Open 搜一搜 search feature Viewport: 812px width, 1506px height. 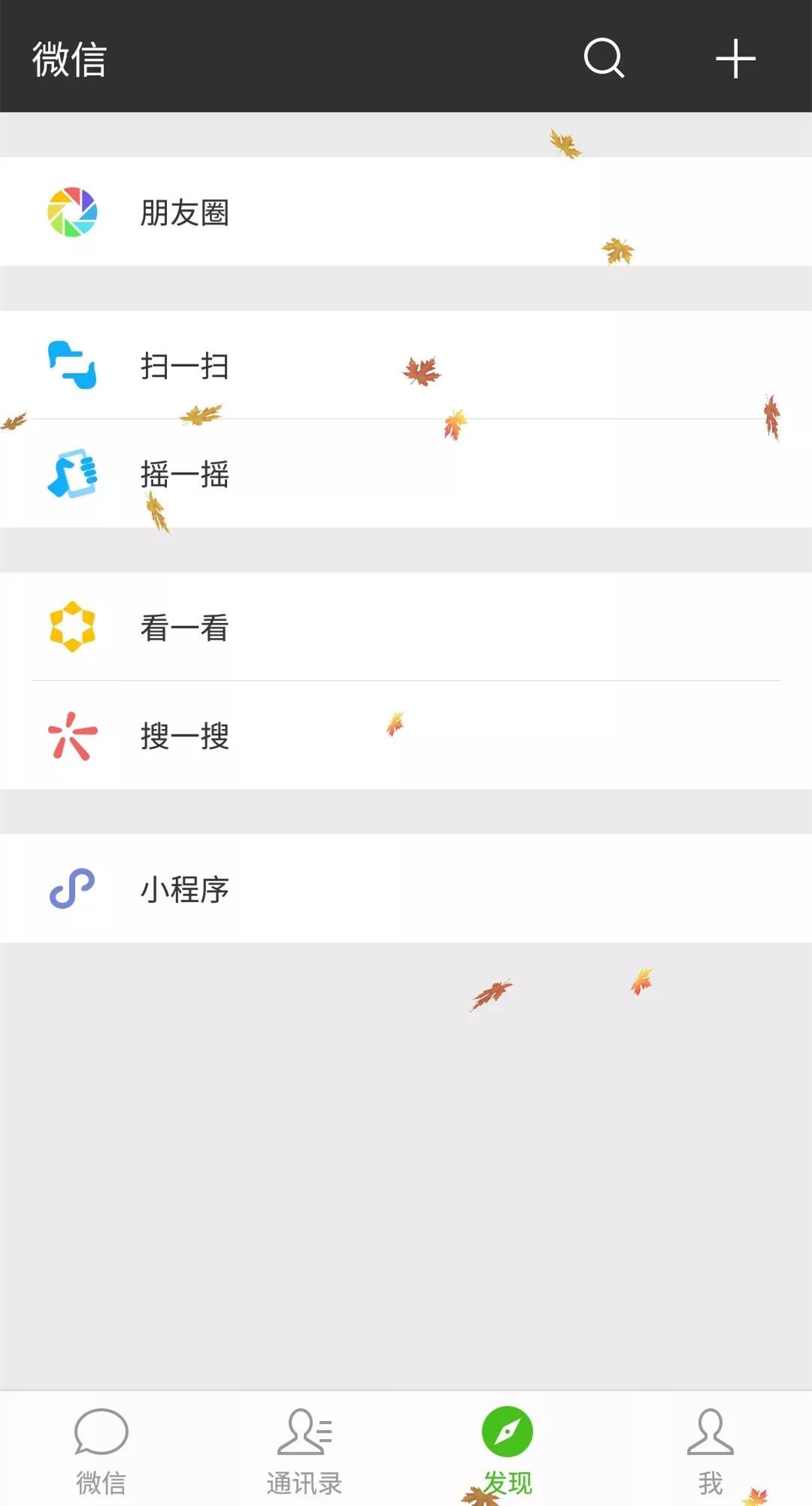(x=406, y=736)
